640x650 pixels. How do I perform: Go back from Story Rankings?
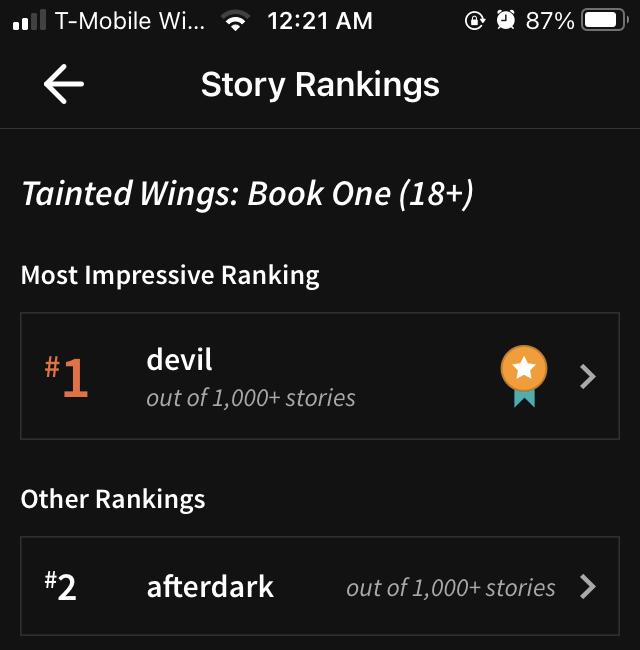(x=64, y=85)
